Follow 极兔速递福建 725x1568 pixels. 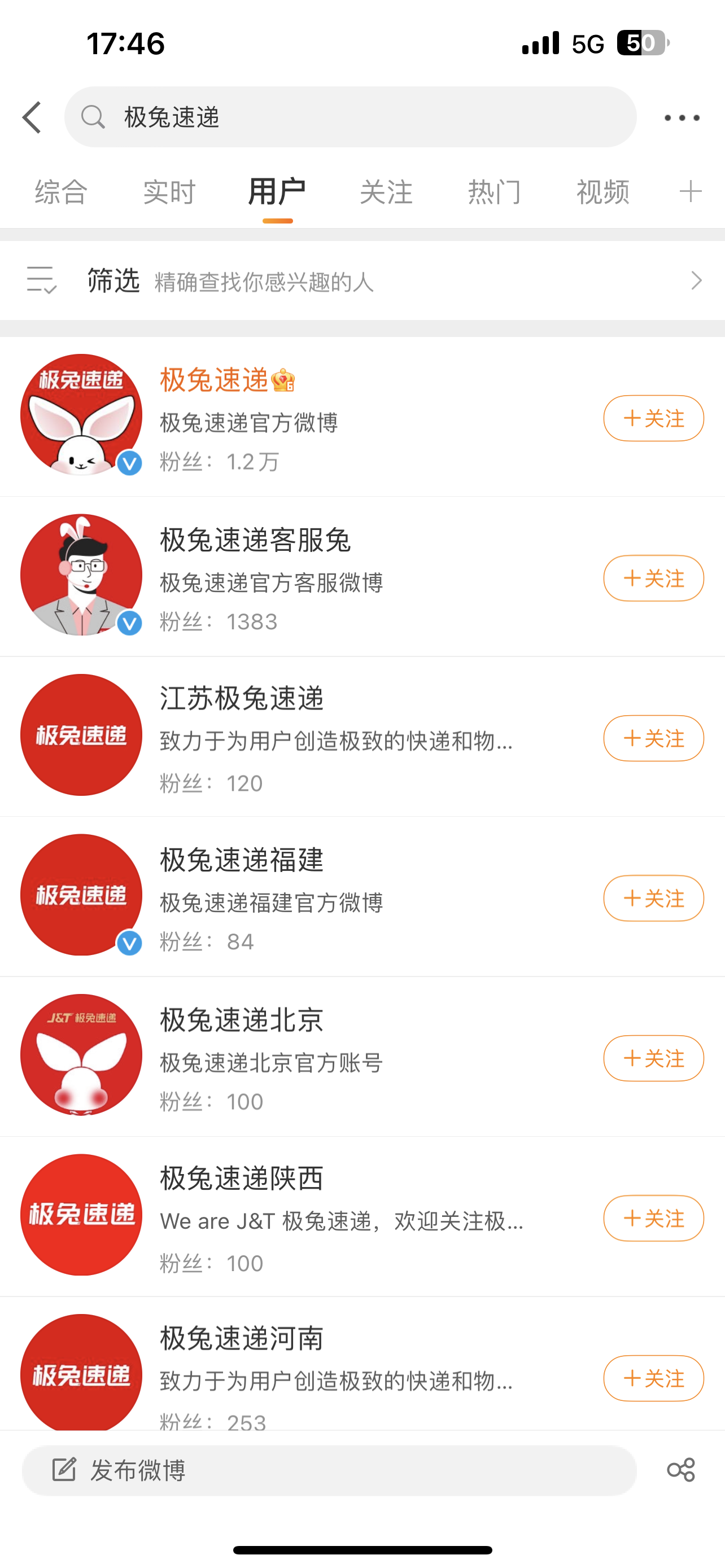point(653,899)
